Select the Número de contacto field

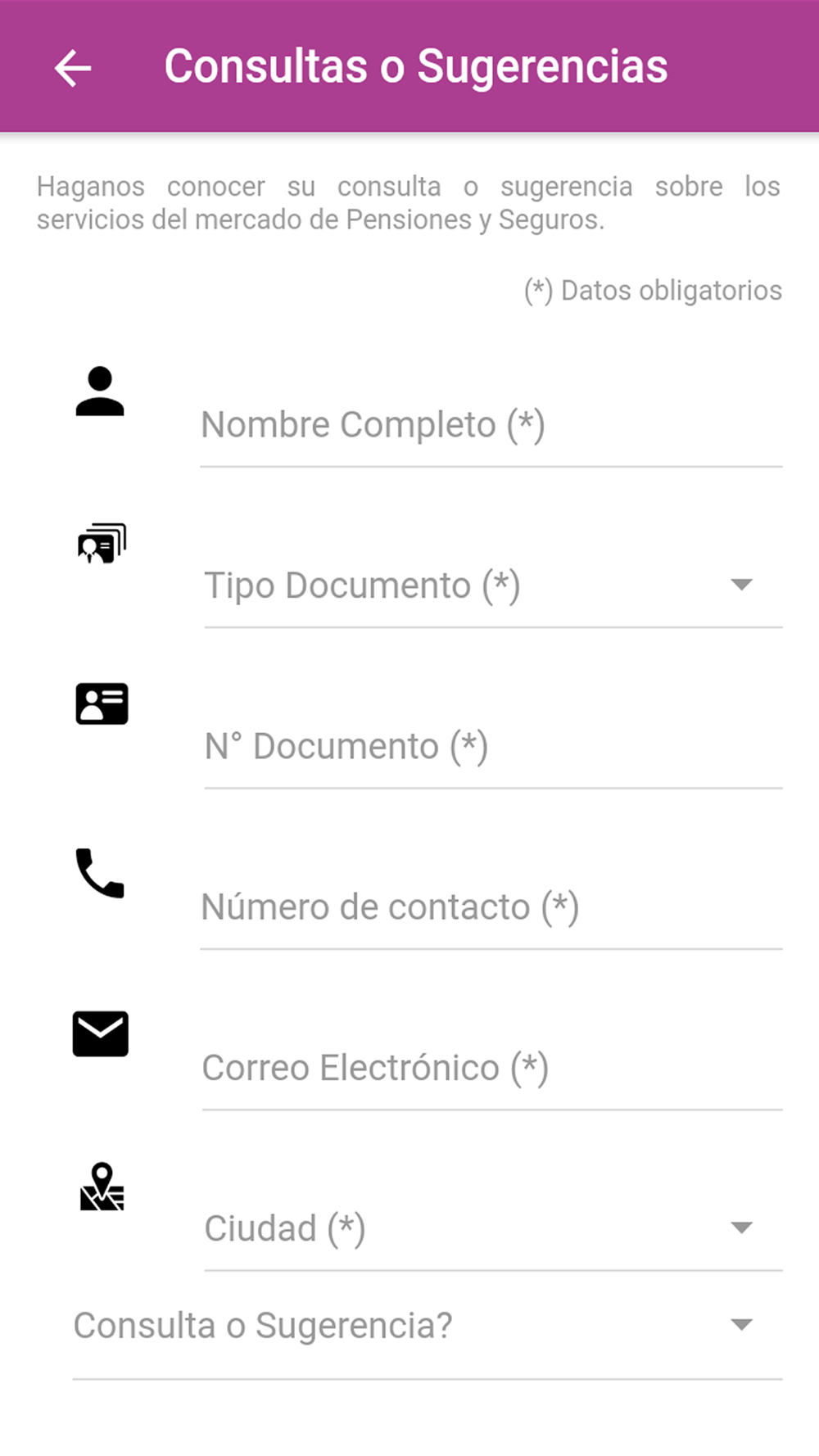click(491, 908)
